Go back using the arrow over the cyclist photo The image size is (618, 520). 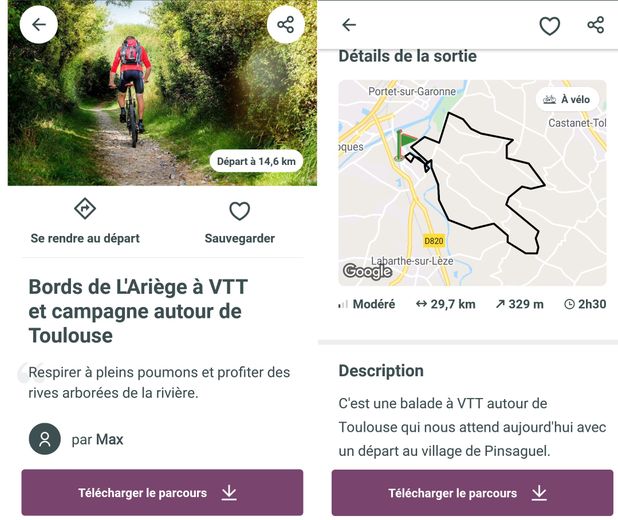point(39,25)
